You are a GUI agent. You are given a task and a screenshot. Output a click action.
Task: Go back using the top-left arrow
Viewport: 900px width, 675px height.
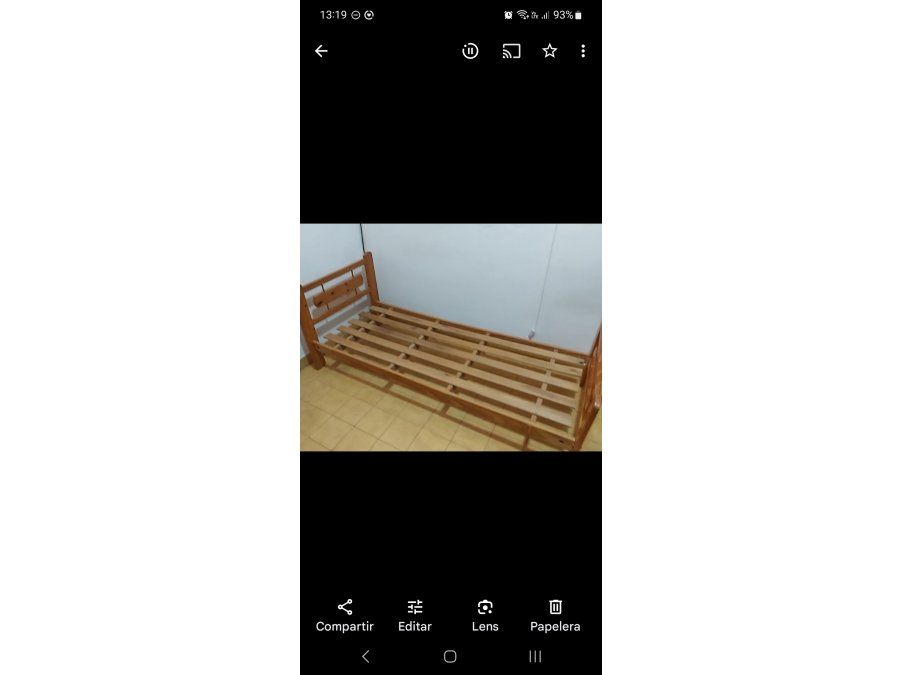click(321, 51)
